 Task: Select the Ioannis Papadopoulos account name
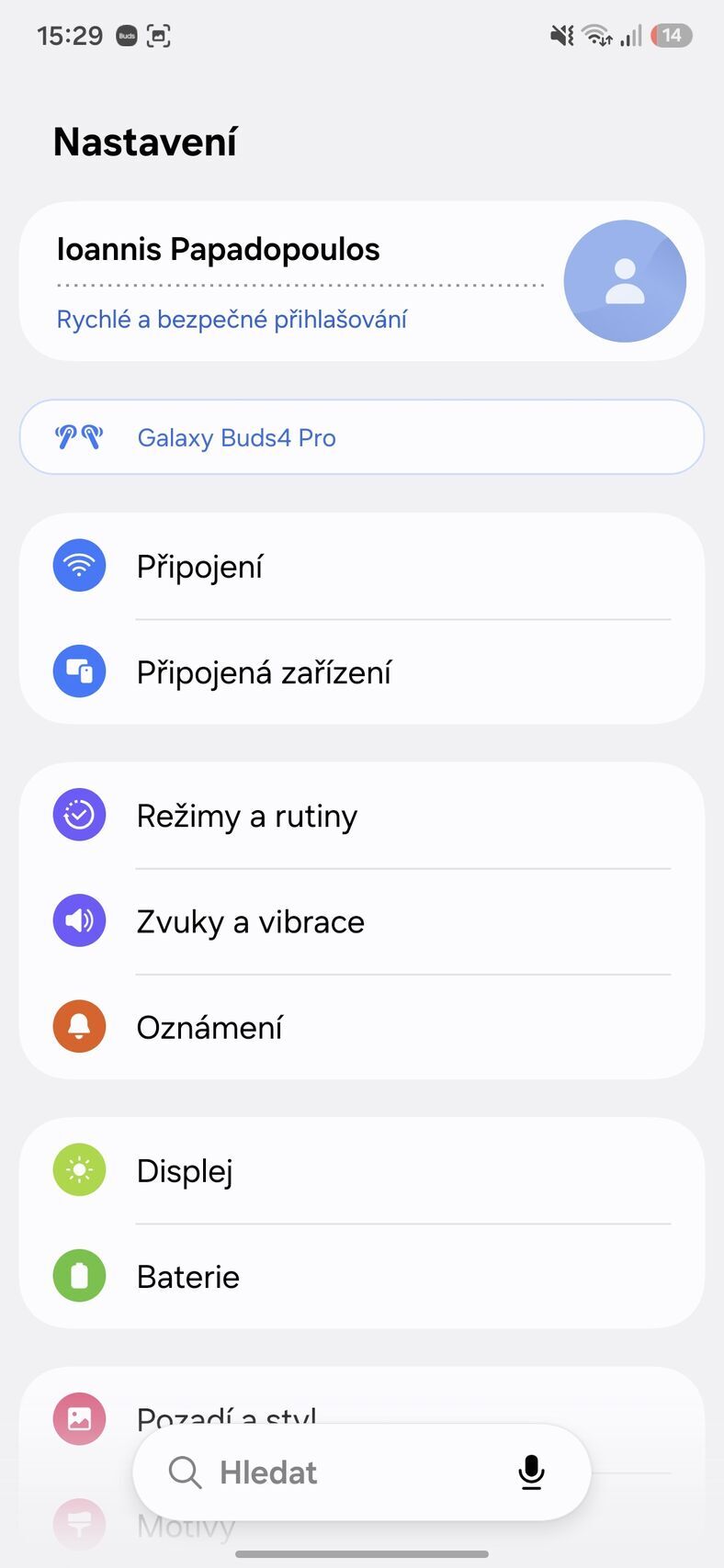click(218, 249)
